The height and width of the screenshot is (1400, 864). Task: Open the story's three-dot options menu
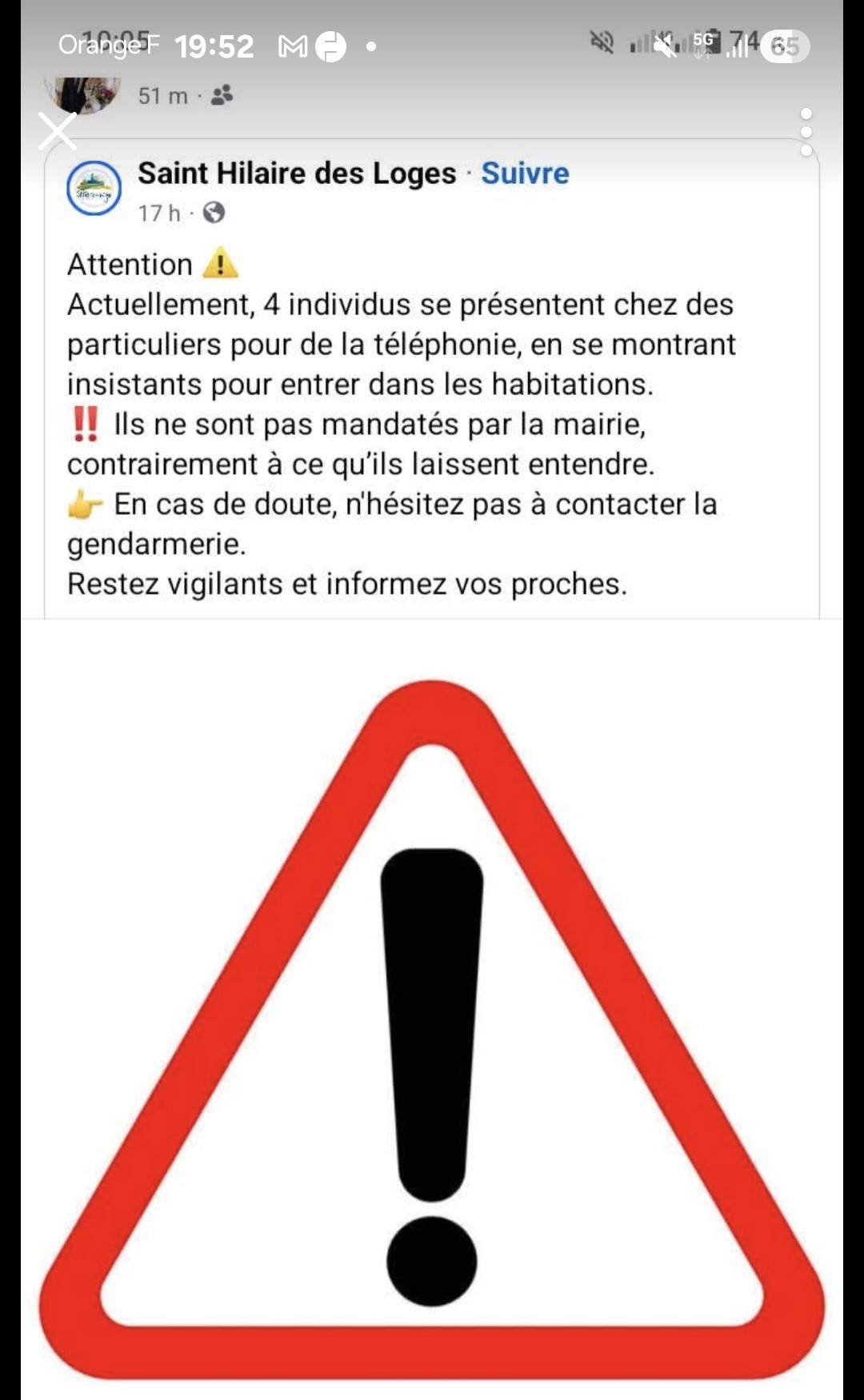[806, 132]
